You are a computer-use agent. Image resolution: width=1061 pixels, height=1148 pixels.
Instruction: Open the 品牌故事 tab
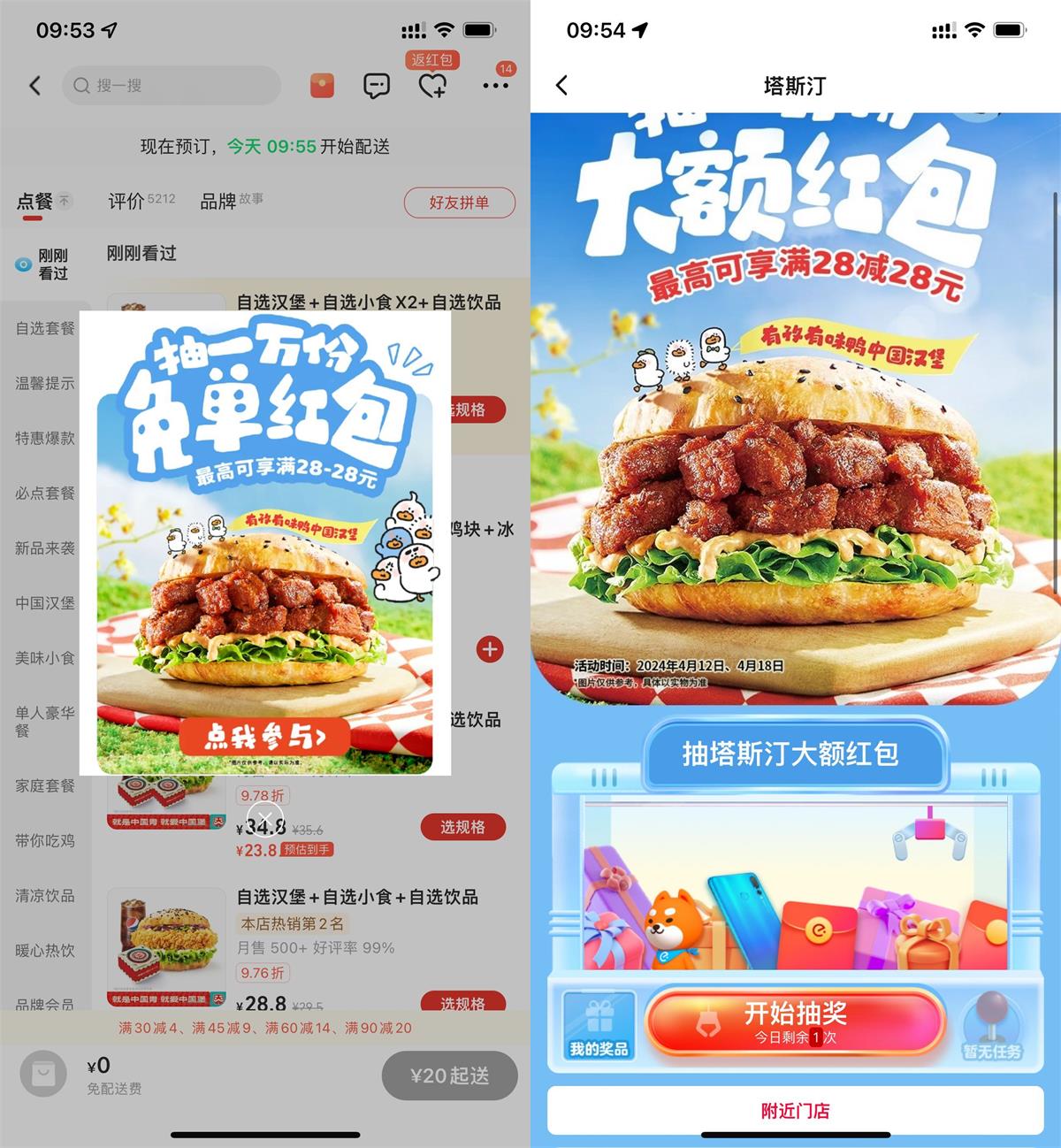[219, 202]
